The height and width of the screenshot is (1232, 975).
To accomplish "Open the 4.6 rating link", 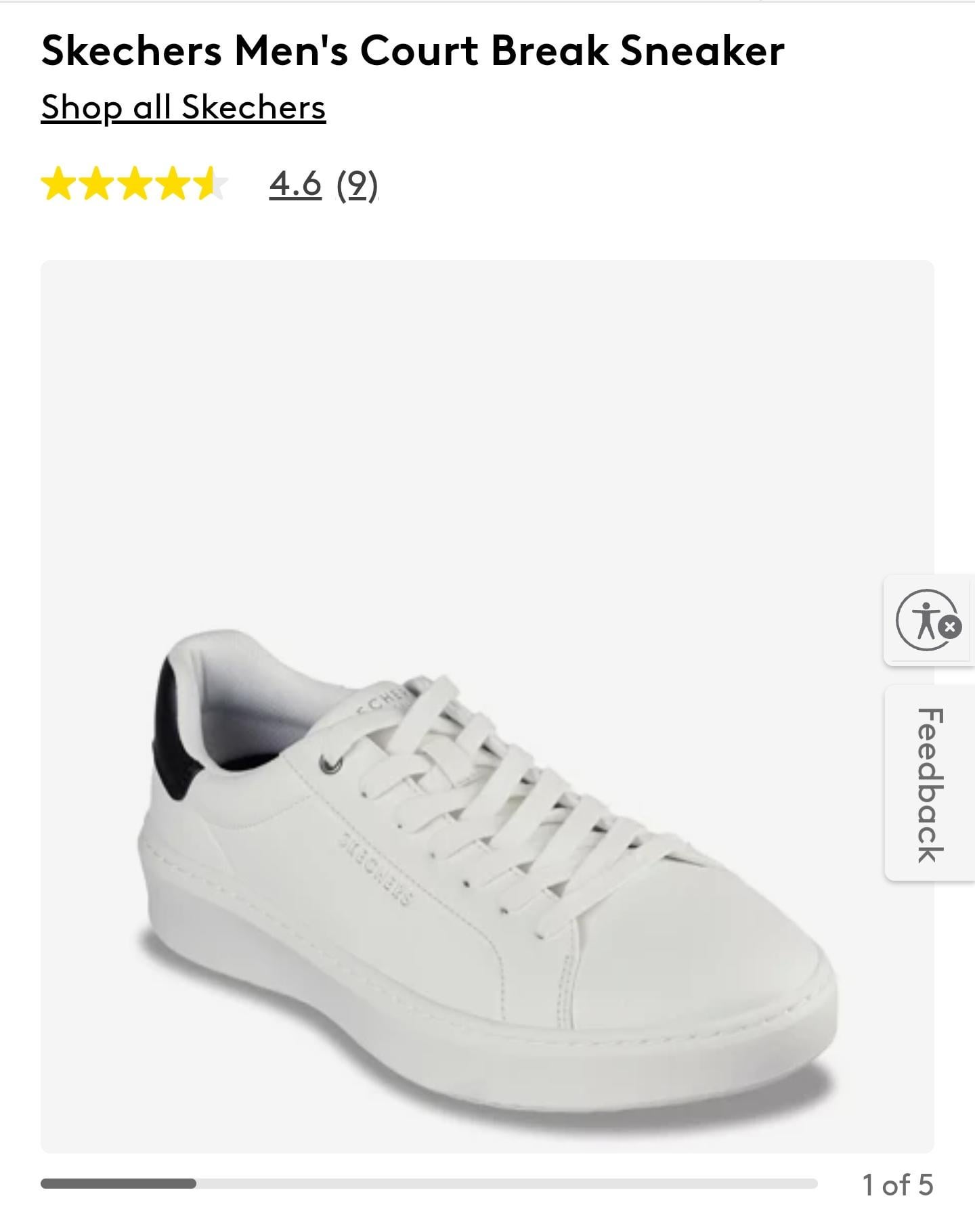I will click(x=295, y=183).
